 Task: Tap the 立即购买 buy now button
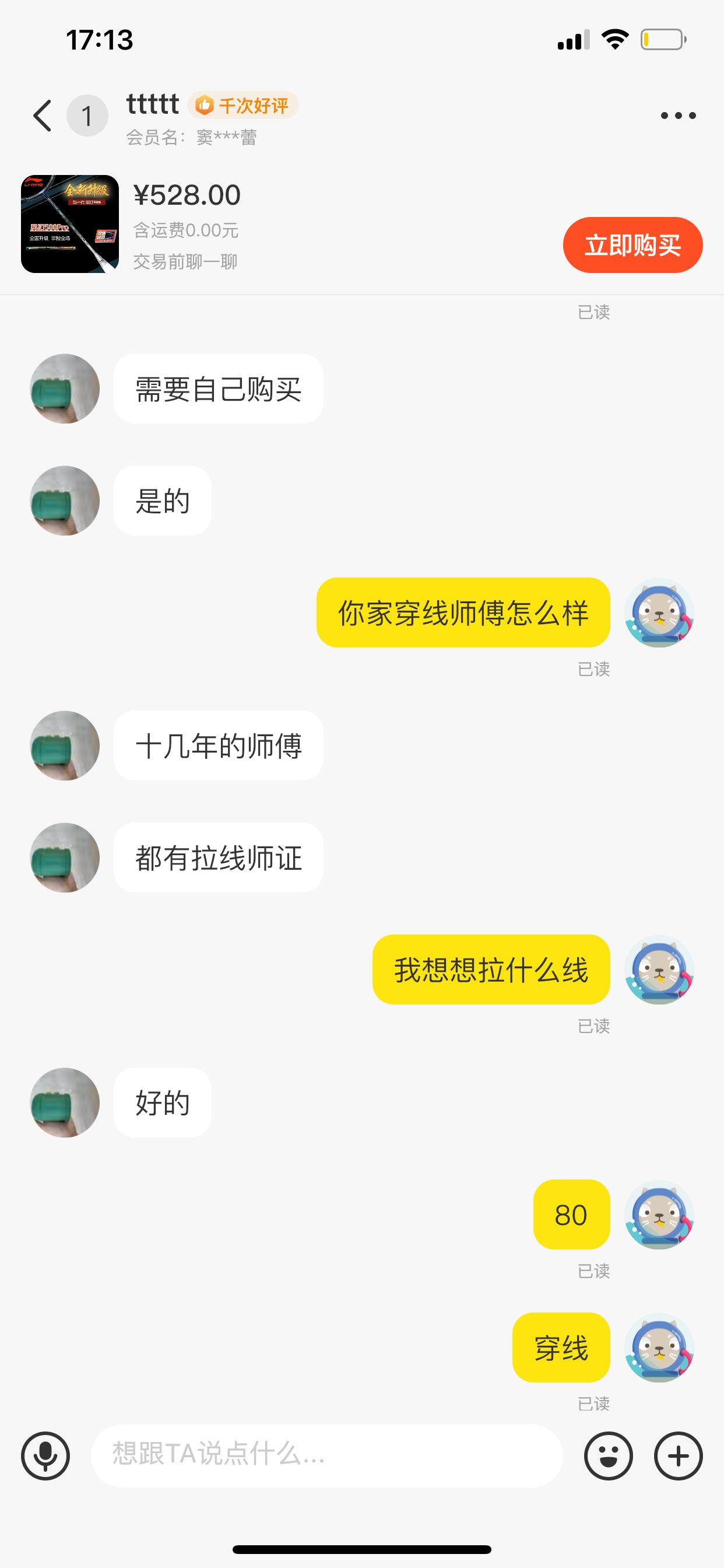coord(632,244)
